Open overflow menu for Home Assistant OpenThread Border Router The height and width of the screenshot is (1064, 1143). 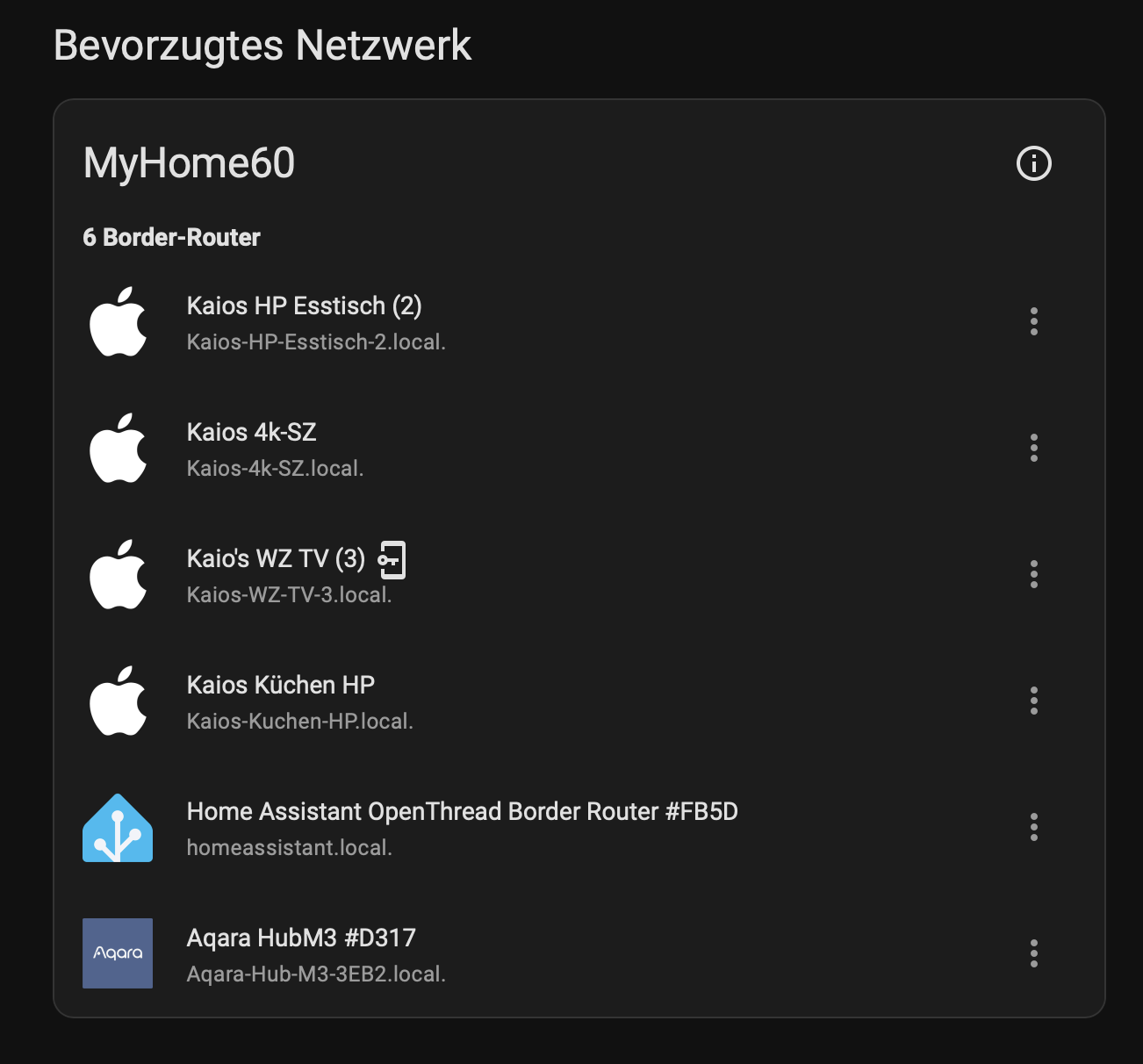pyautogui.click(x=1033, y=827)
